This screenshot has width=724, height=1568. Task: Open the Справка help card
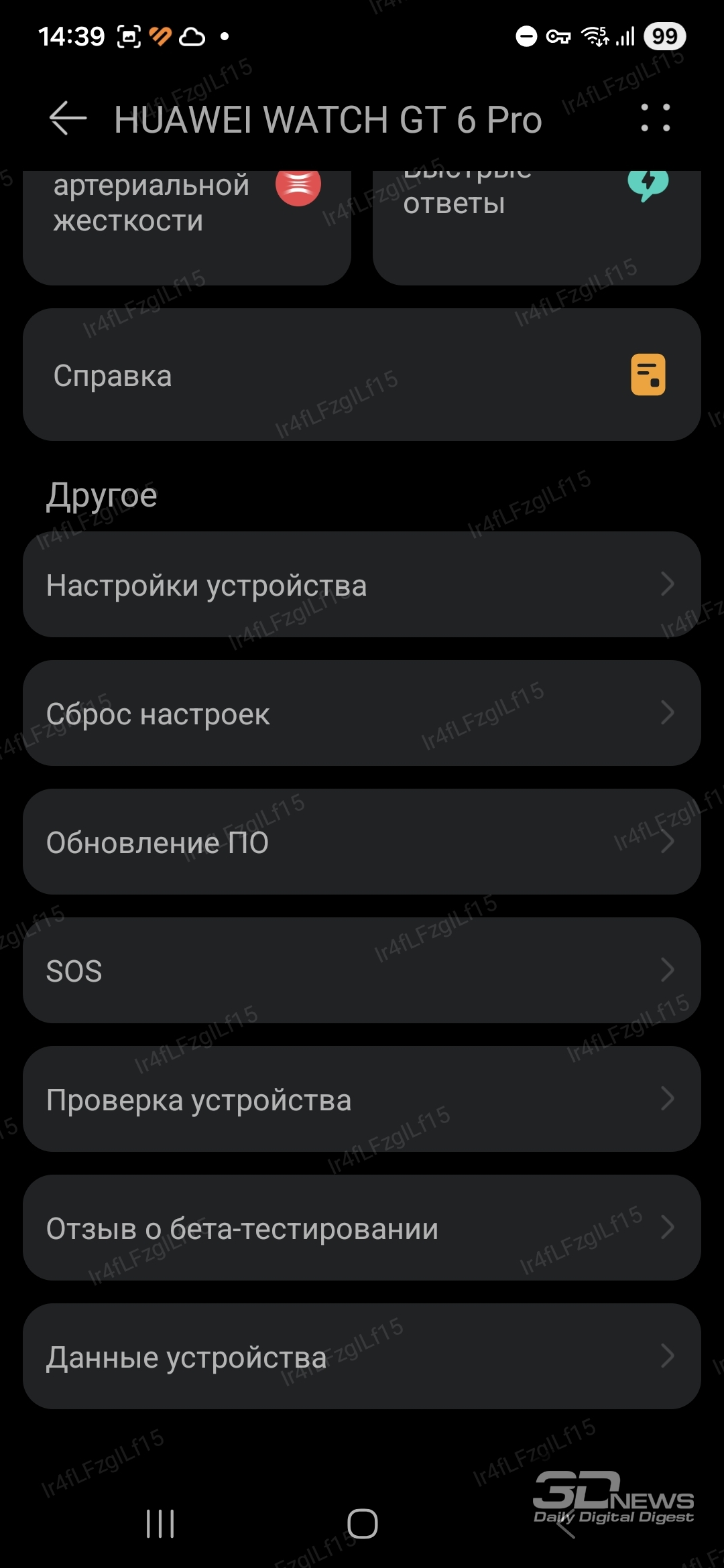click(x=362, y=375)
